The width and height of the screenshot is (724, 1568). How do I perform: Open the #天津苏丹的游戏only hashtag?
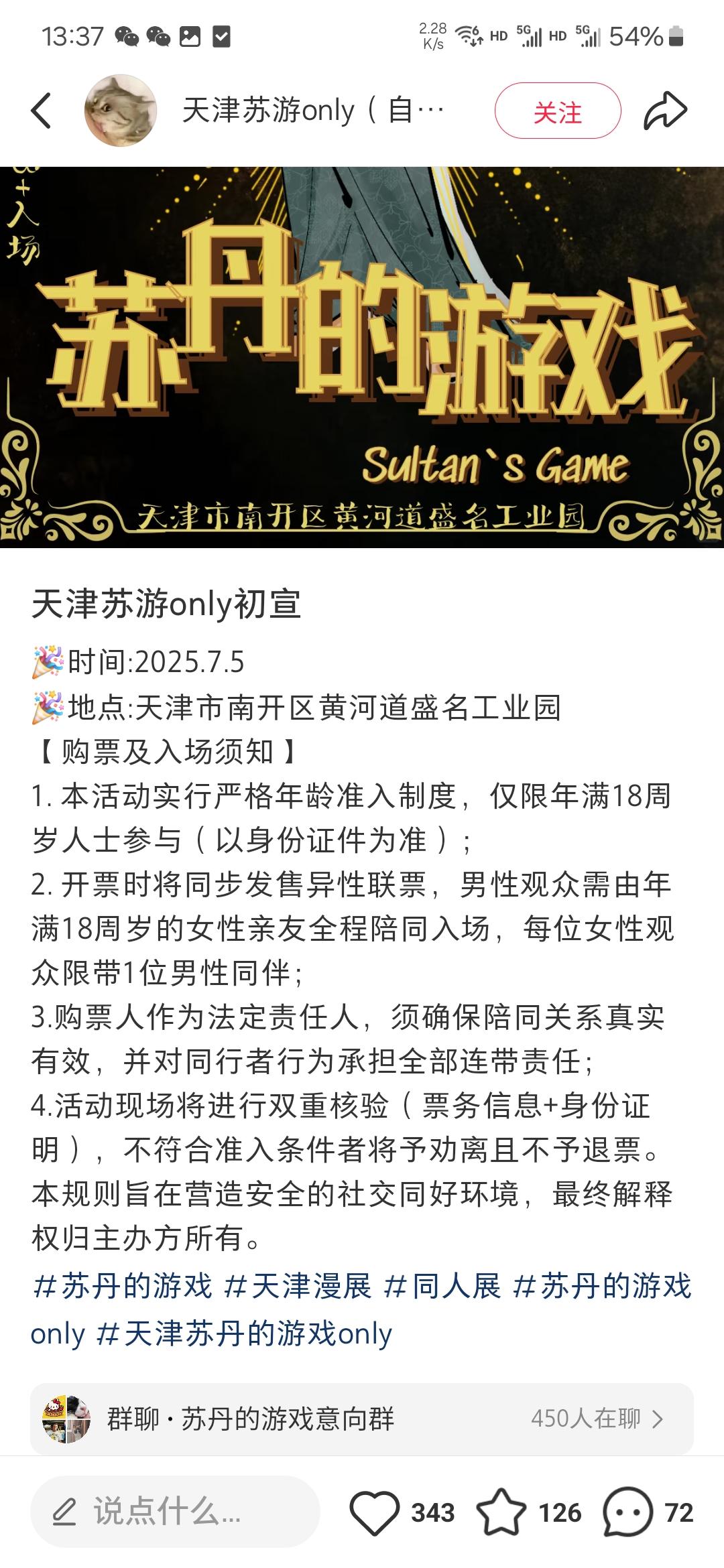pyautogui.click(x=244, y=1335)
